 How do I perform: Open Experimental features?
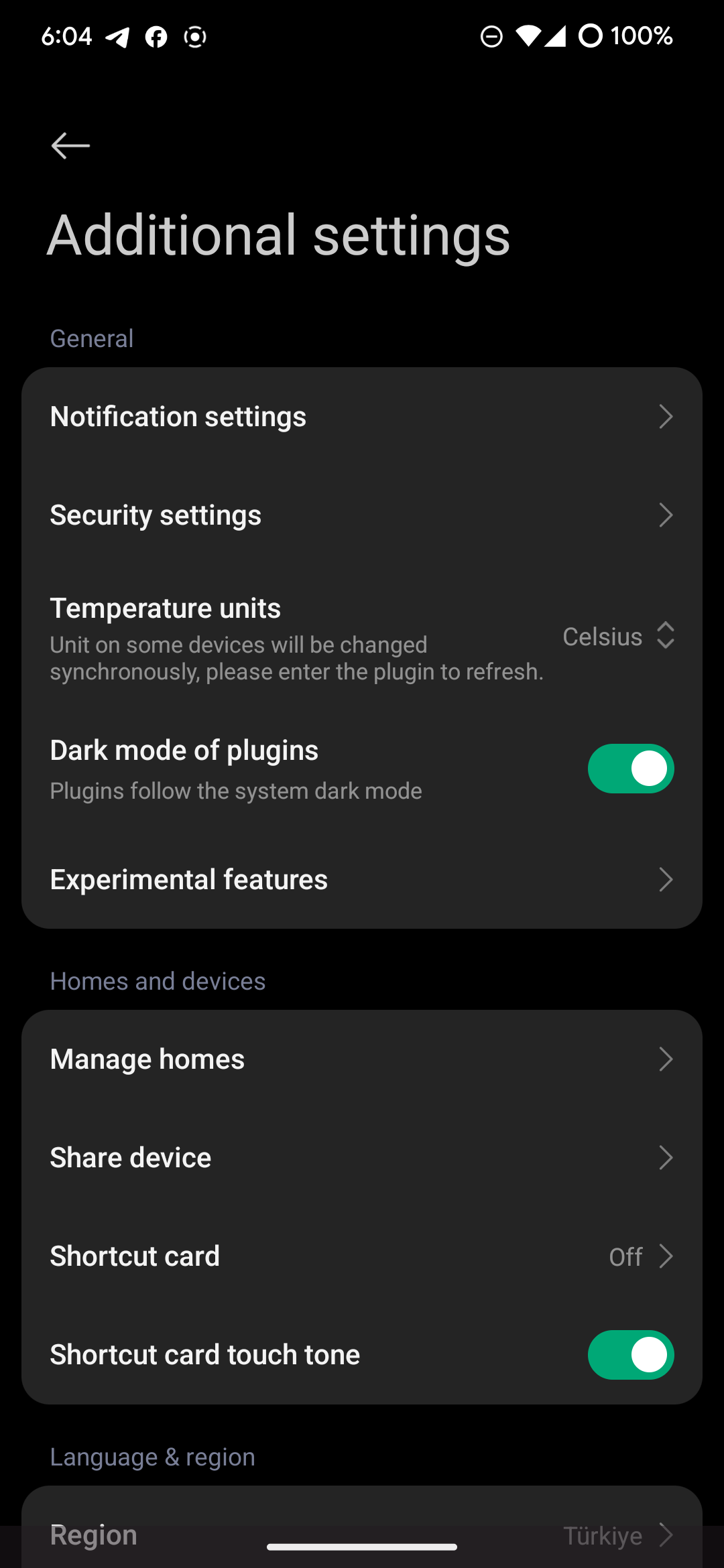(x=362, y=880)
